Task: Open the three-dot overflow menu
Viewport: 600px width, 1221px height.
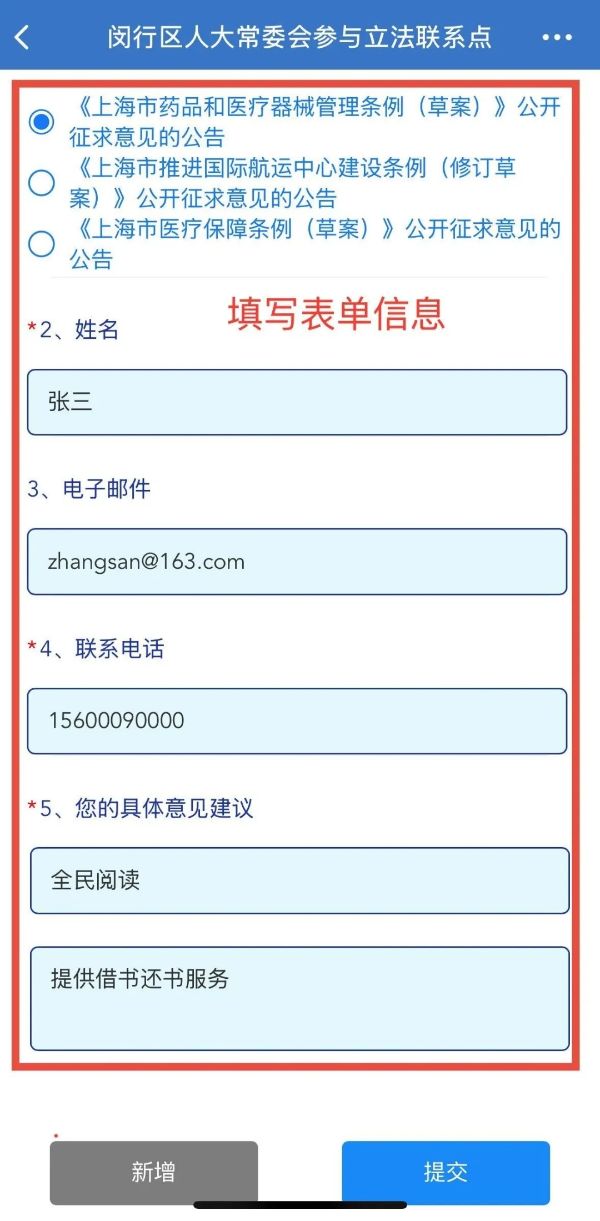Action: (x=556, y=38)
